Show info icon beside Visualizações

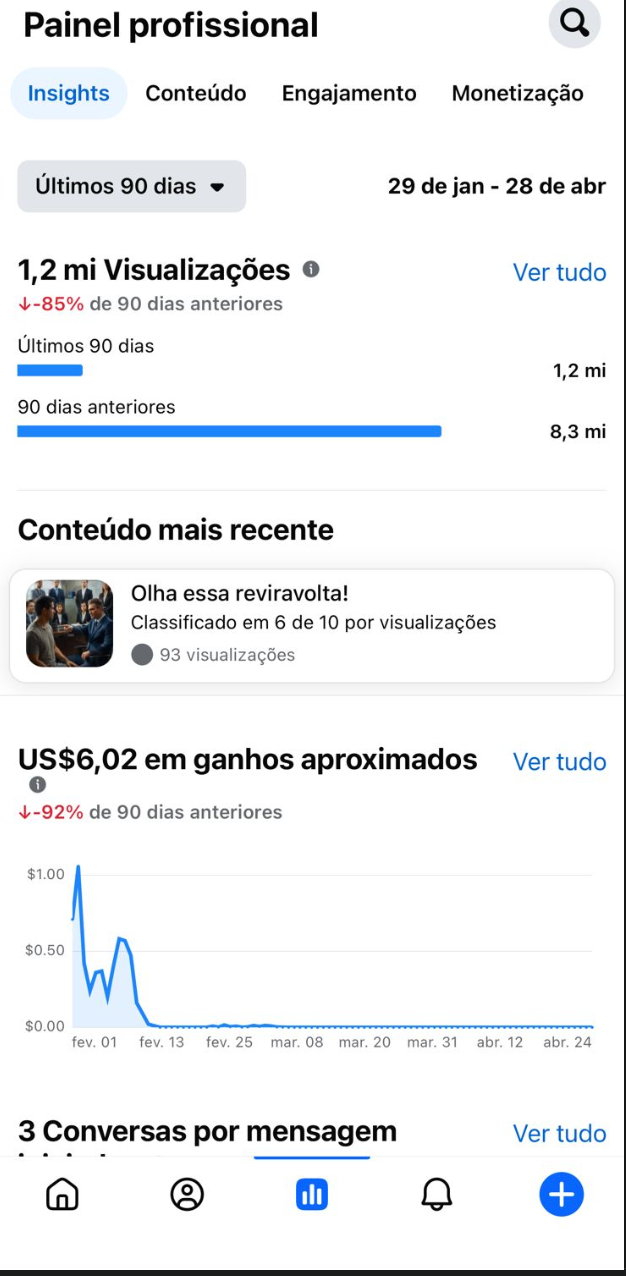(311, 269)
